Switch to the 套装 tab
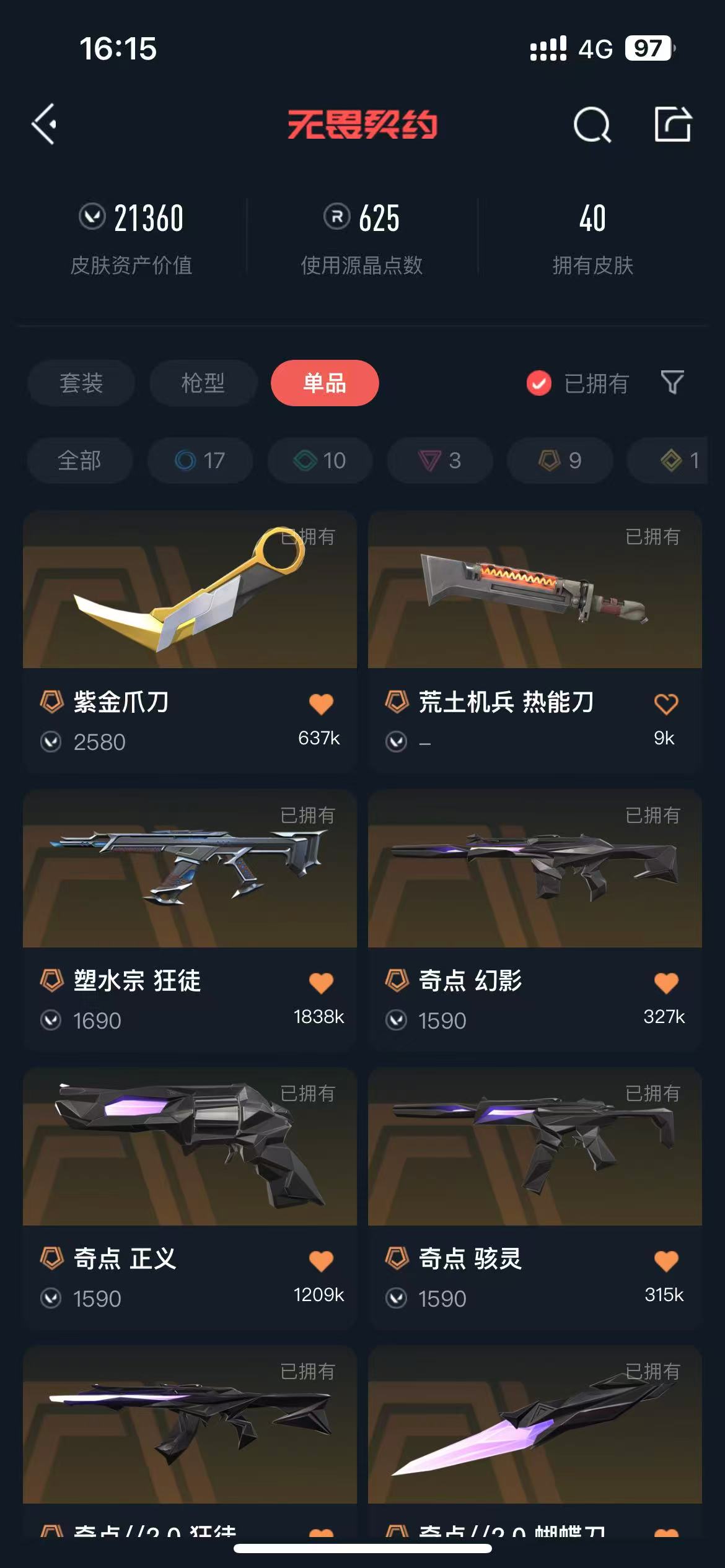 tap(81, 383)
